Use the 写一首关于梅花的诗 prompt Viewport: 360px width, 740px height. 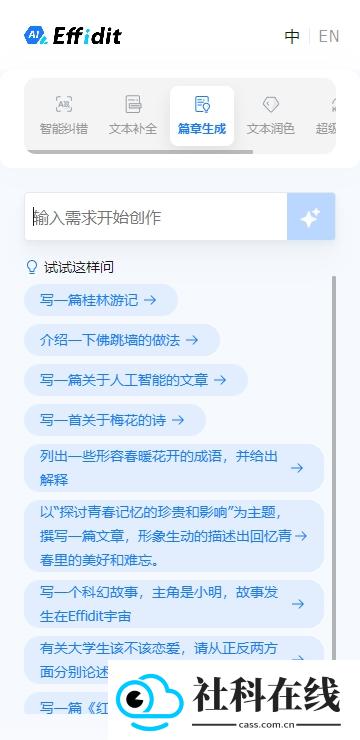[115, 420]
